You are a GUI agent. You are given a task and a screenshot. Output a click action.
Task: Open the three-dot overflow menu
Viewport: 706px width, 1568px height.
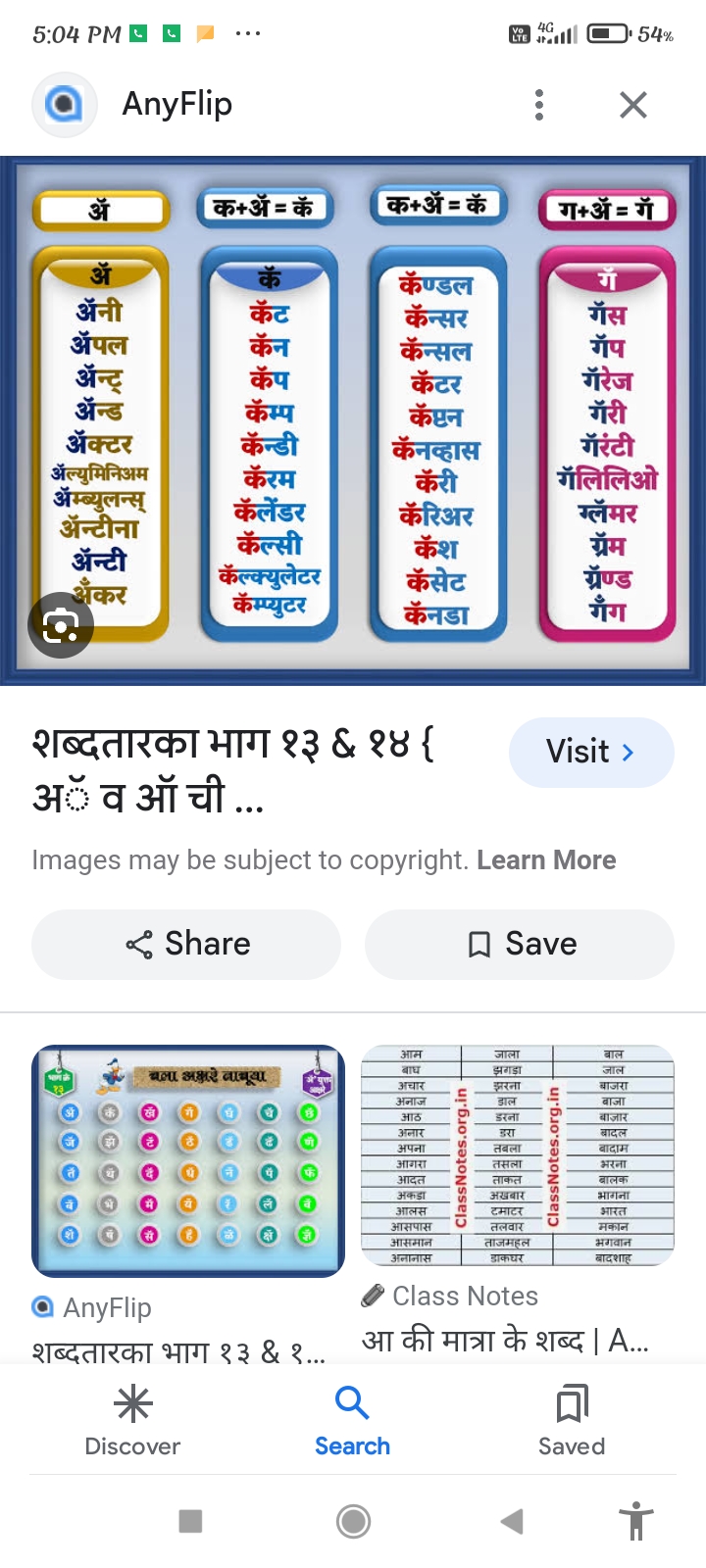click(538, 104)
